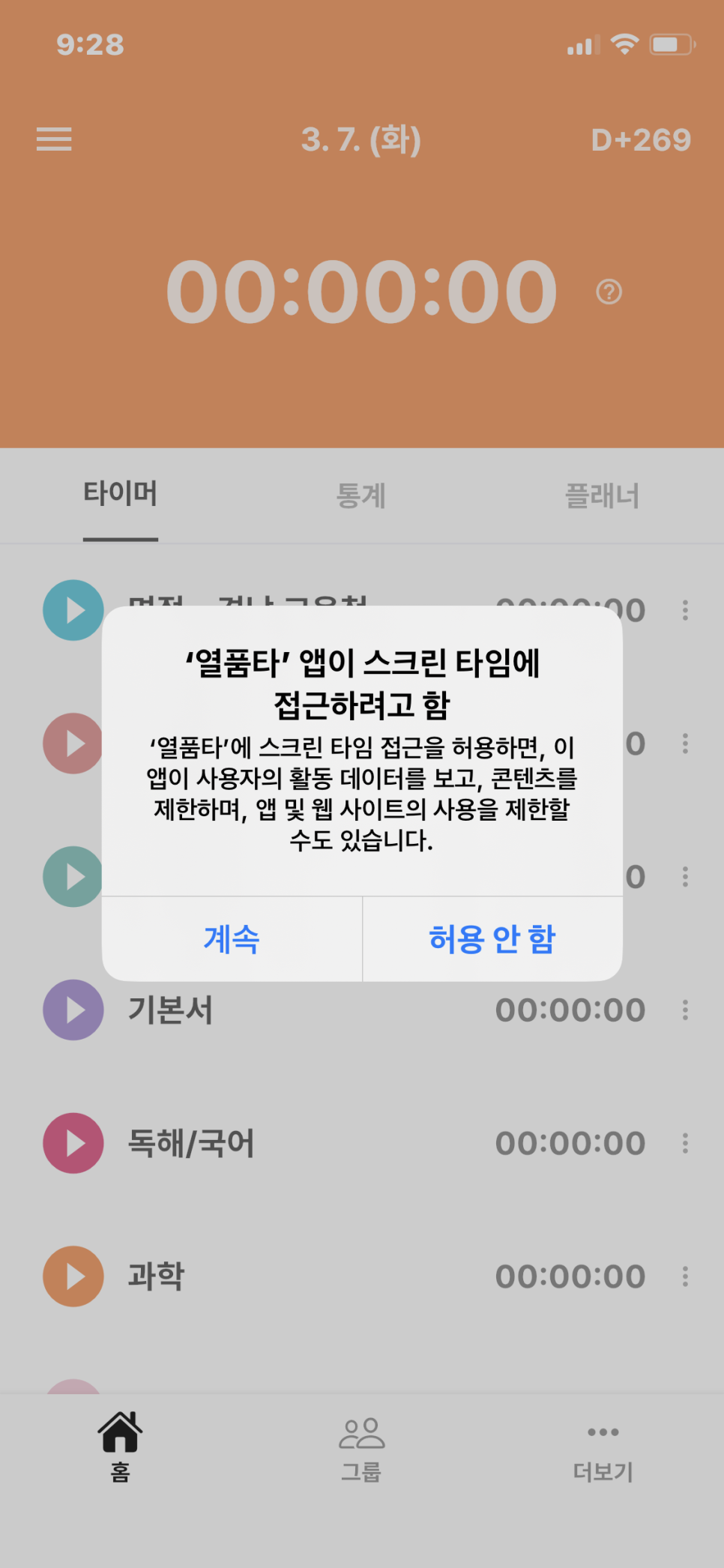Go to the 그룹 navigation tab

coord(361,1449)
